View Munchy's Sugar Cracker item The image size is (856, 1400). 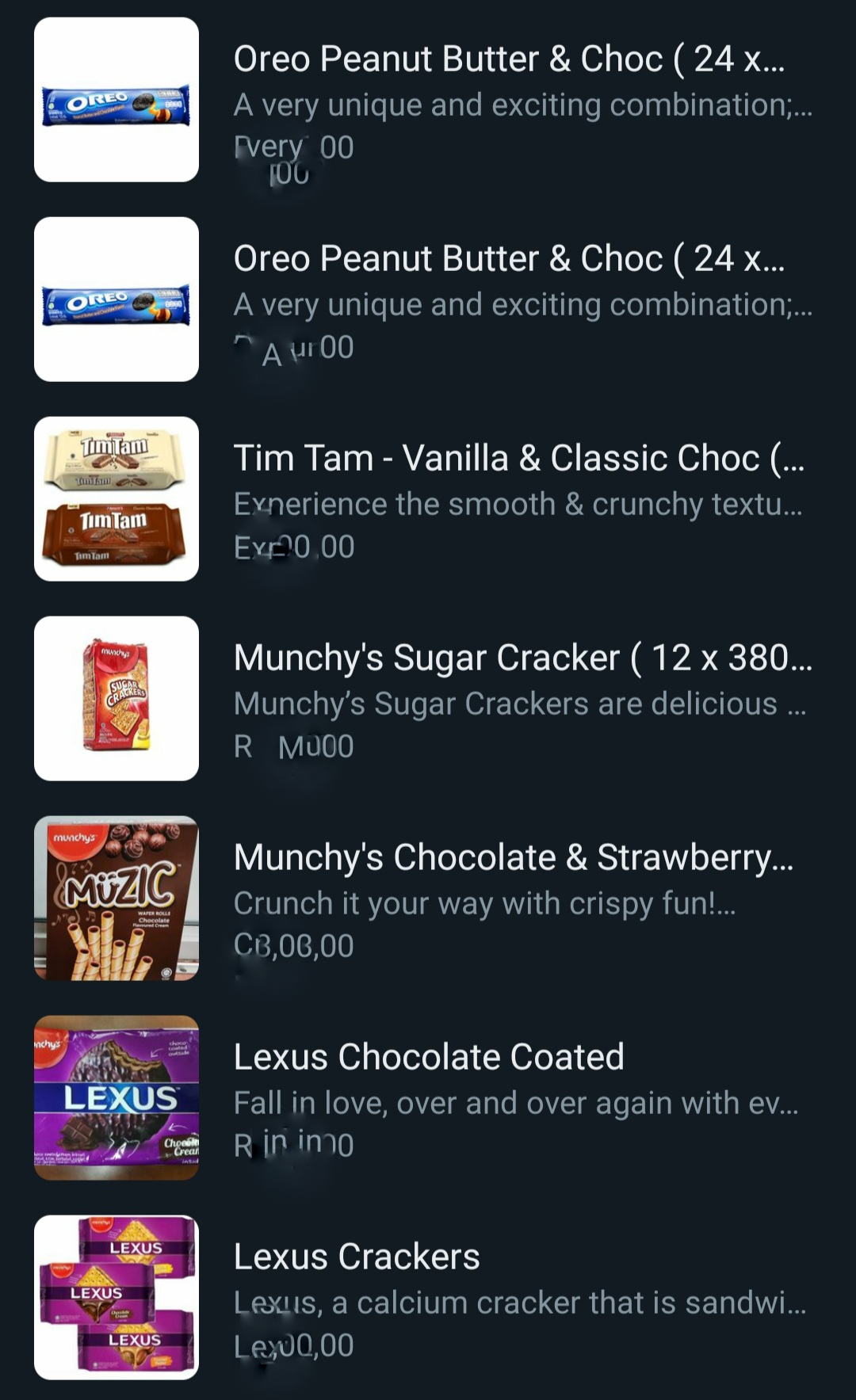click(x=522, y=658)
